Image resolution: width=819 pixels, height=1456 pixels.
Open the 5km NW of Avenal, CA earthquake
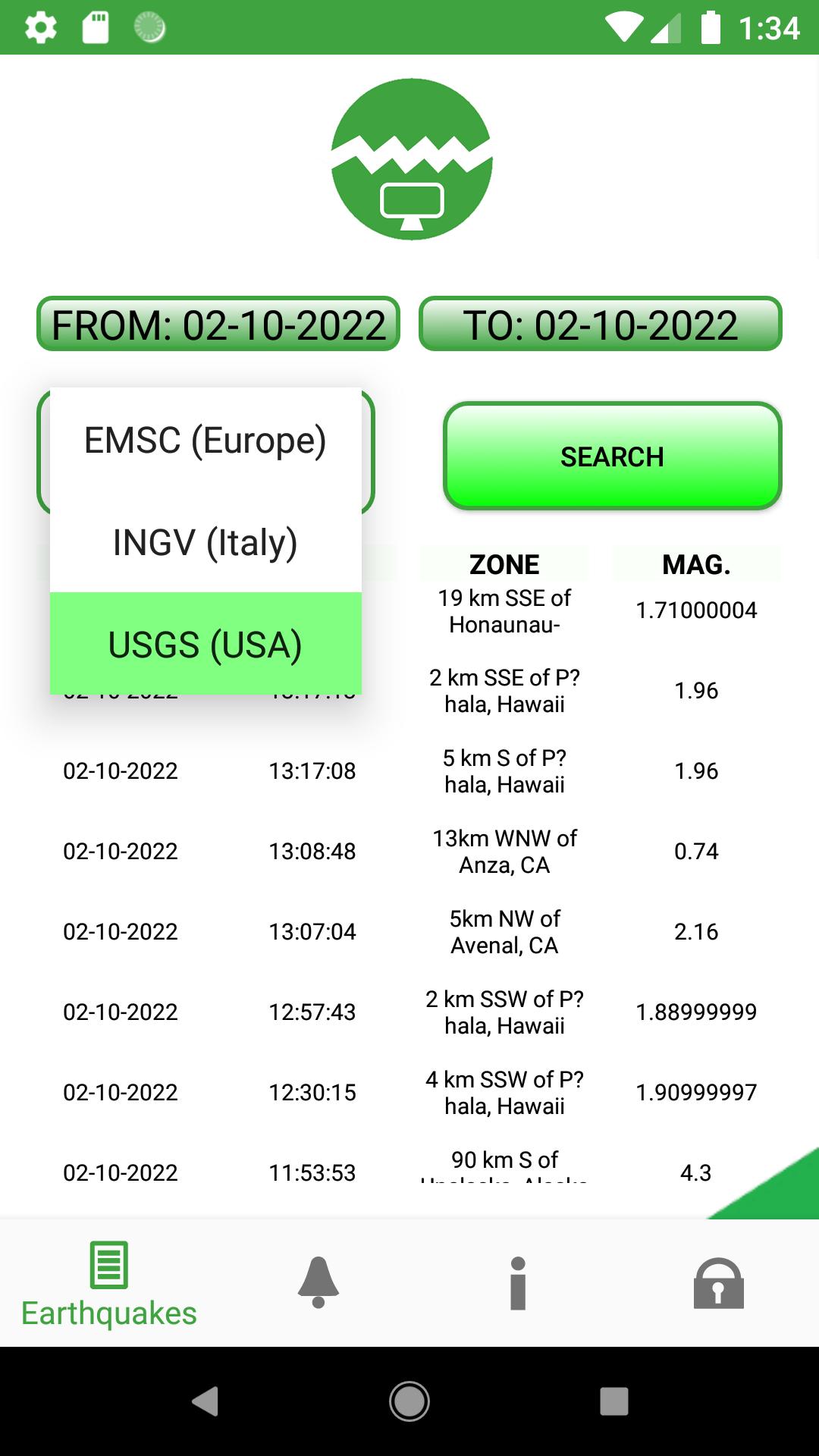(504, 932)
